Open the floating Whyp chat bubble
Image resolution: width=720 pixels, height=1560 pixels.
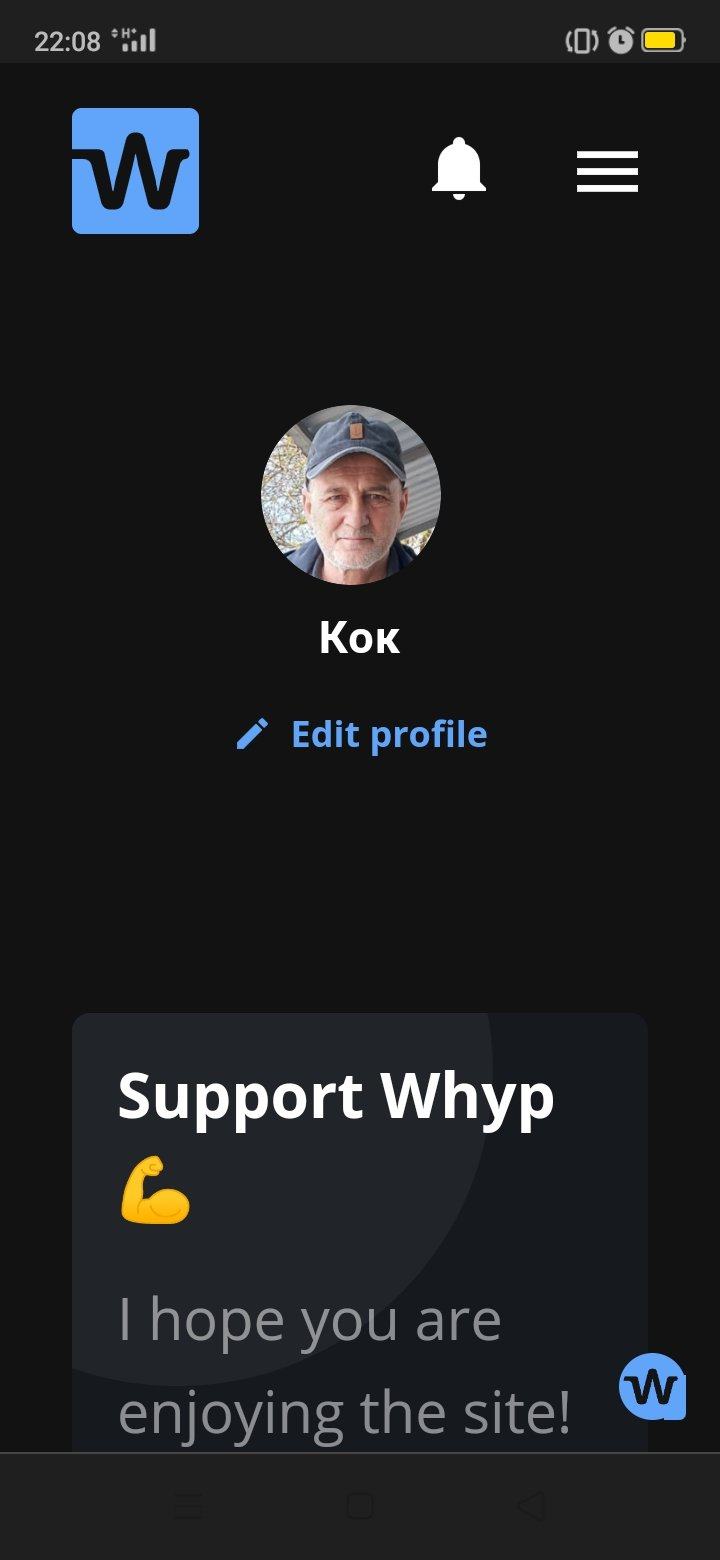coord(652,1386)
